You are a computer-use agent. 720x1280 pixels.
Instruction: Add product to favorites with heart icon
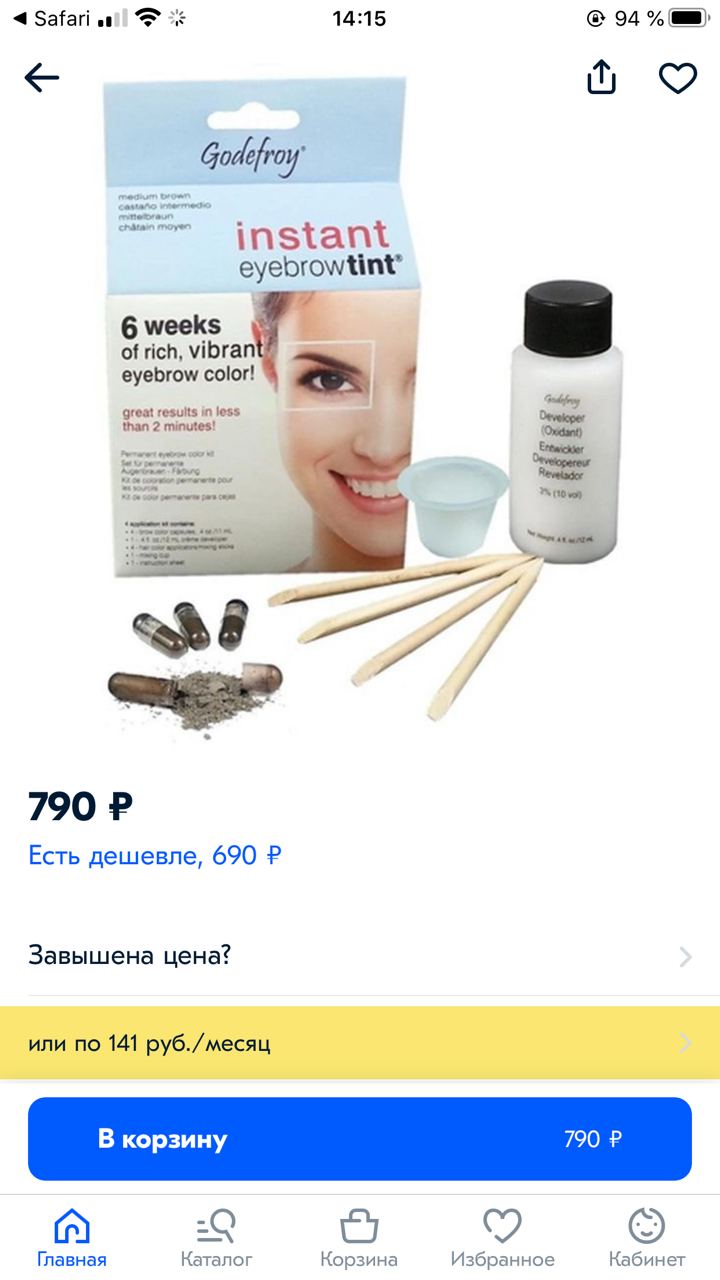pyautogui.click(x=677, y=78)
